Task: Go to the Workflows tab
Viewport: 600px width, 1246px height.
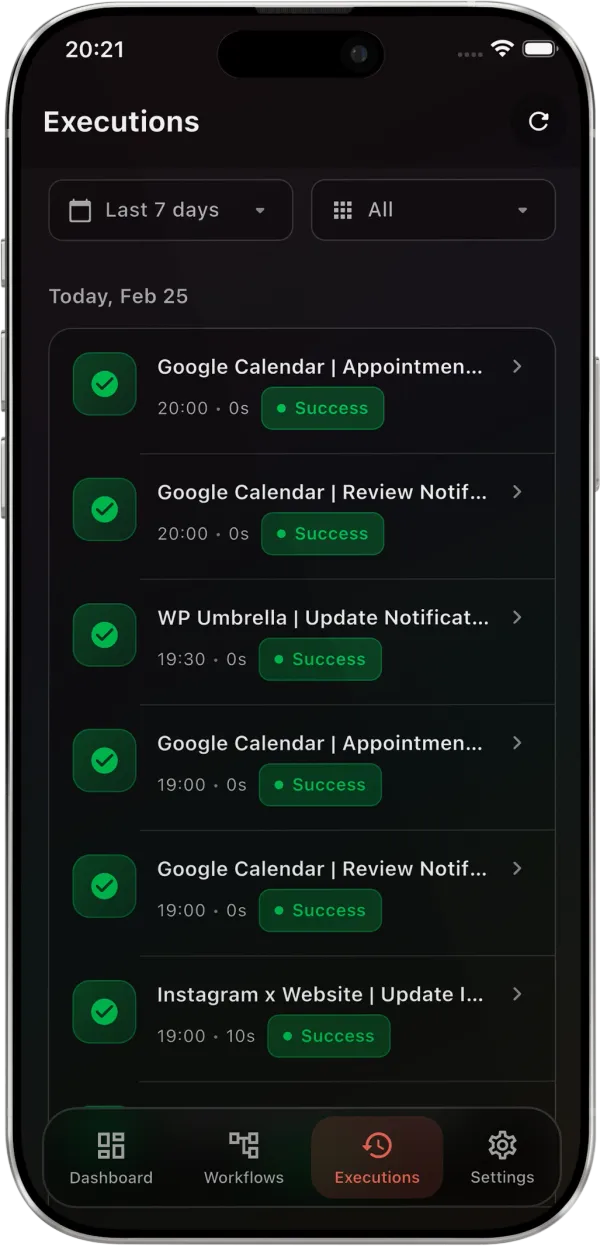Action: pyautogui.click(x=244, y=1157)
